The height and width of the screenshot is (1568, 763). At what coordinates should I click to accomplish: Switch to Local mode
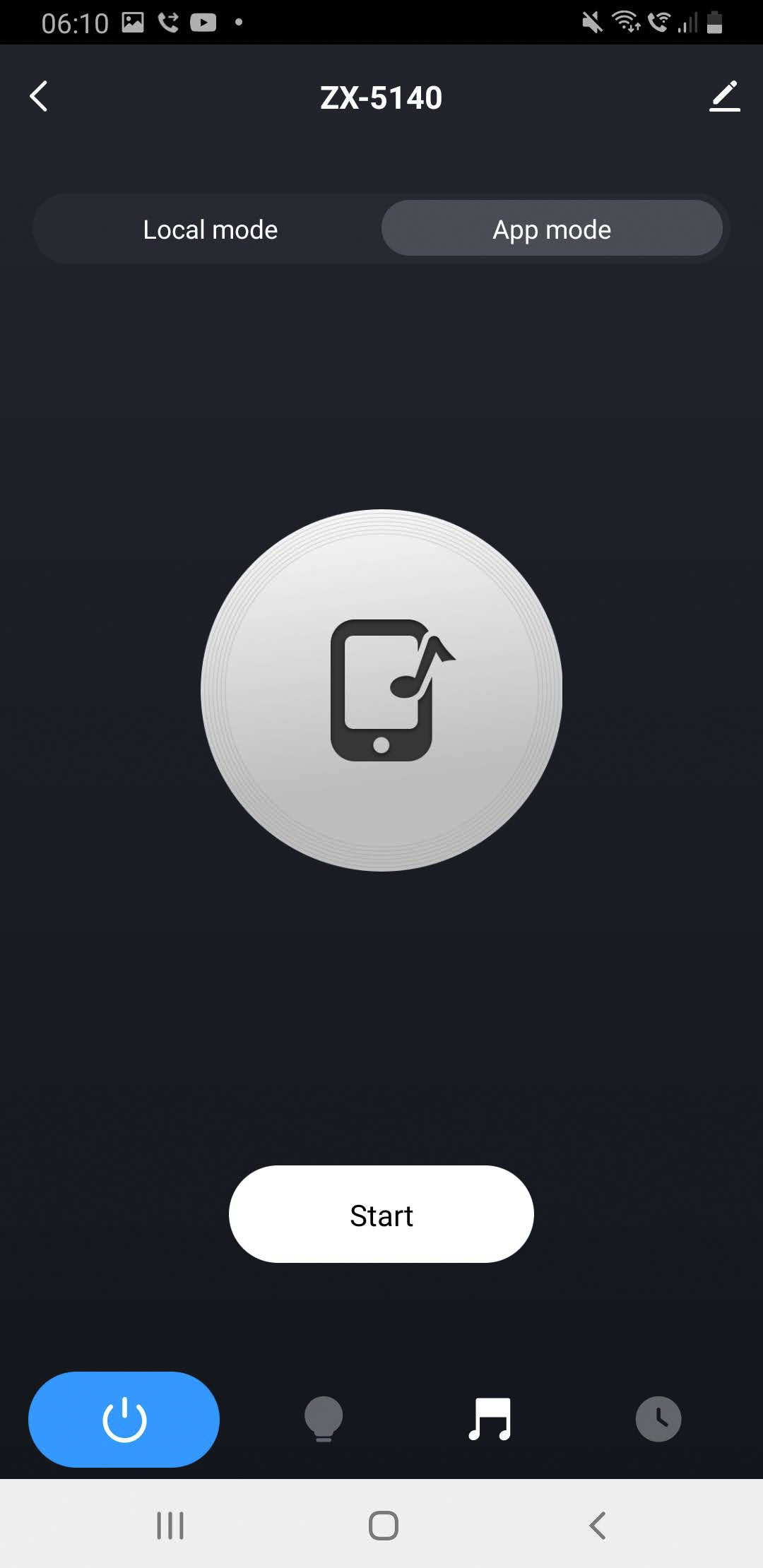coord(210,230)
